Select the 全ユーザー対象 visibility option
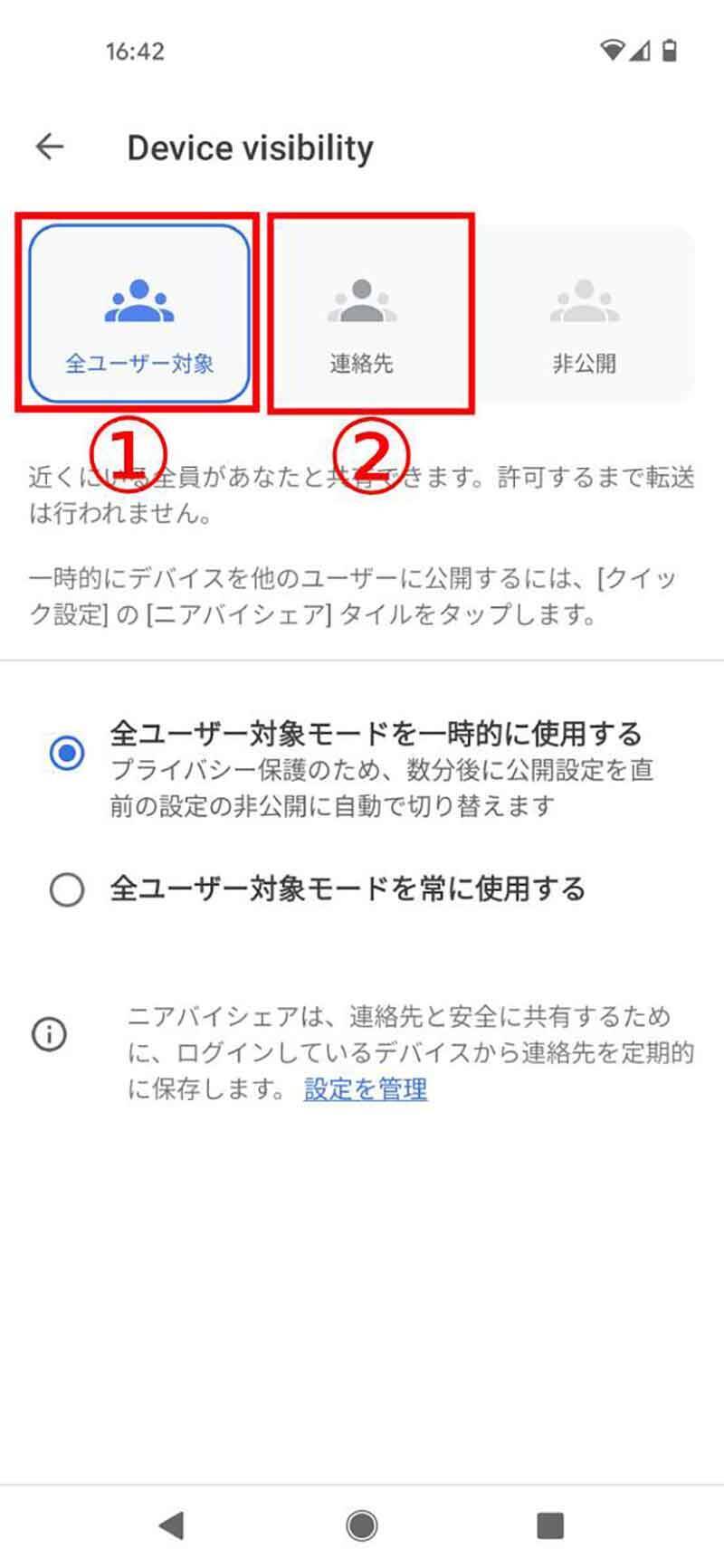724x1568 pixels. pyautogui.click(x=138, y=314)
